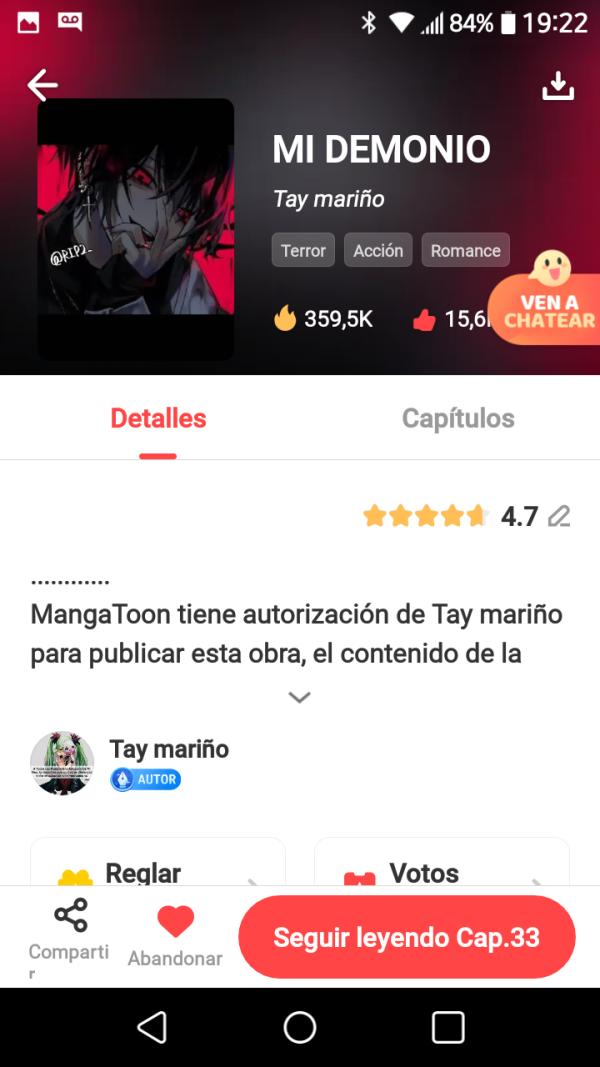600x1067 pixels.
Task: Tap the Abandonar heart button
Action: pos(175,935)
